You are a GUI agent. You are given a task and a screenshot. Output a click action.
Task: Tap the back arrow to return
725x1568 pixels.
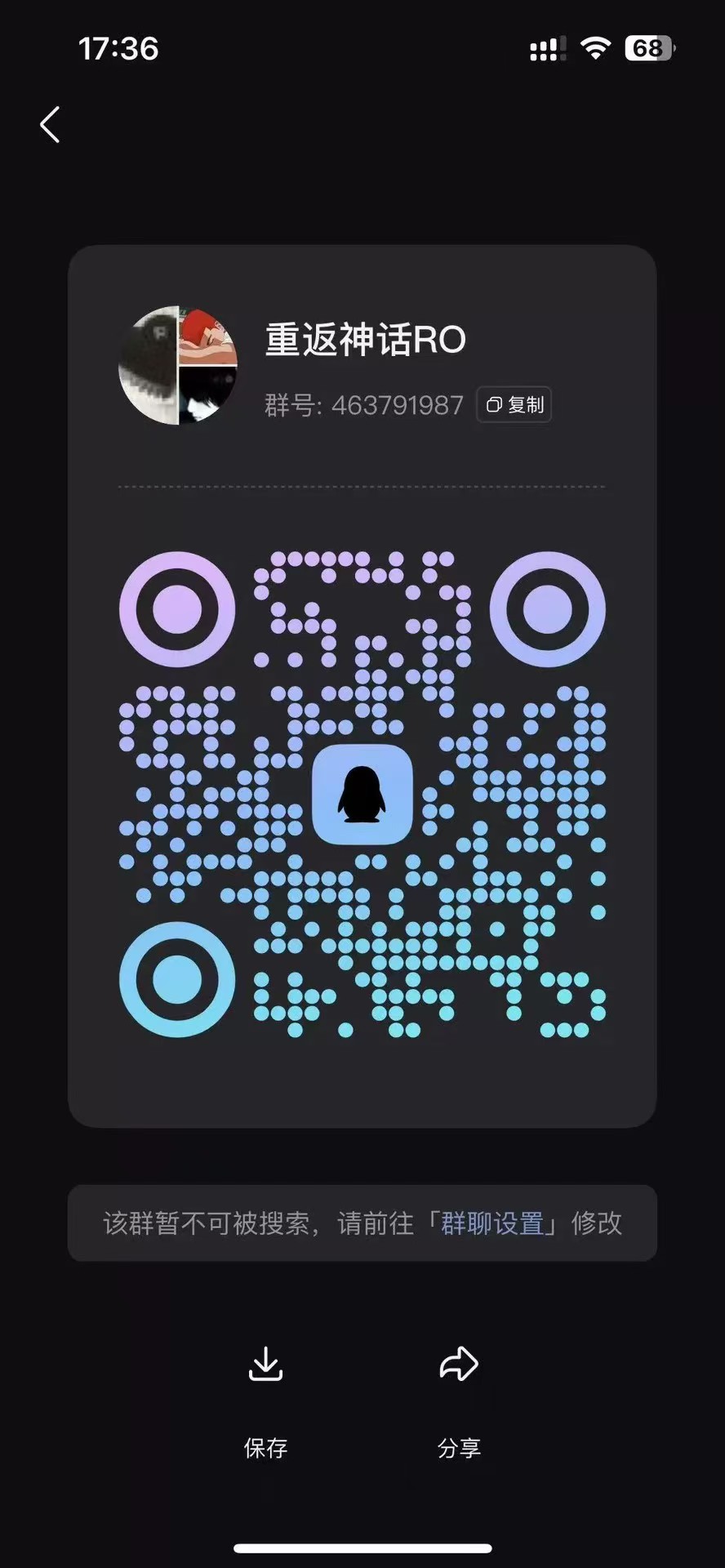click(x=49, y=124)
